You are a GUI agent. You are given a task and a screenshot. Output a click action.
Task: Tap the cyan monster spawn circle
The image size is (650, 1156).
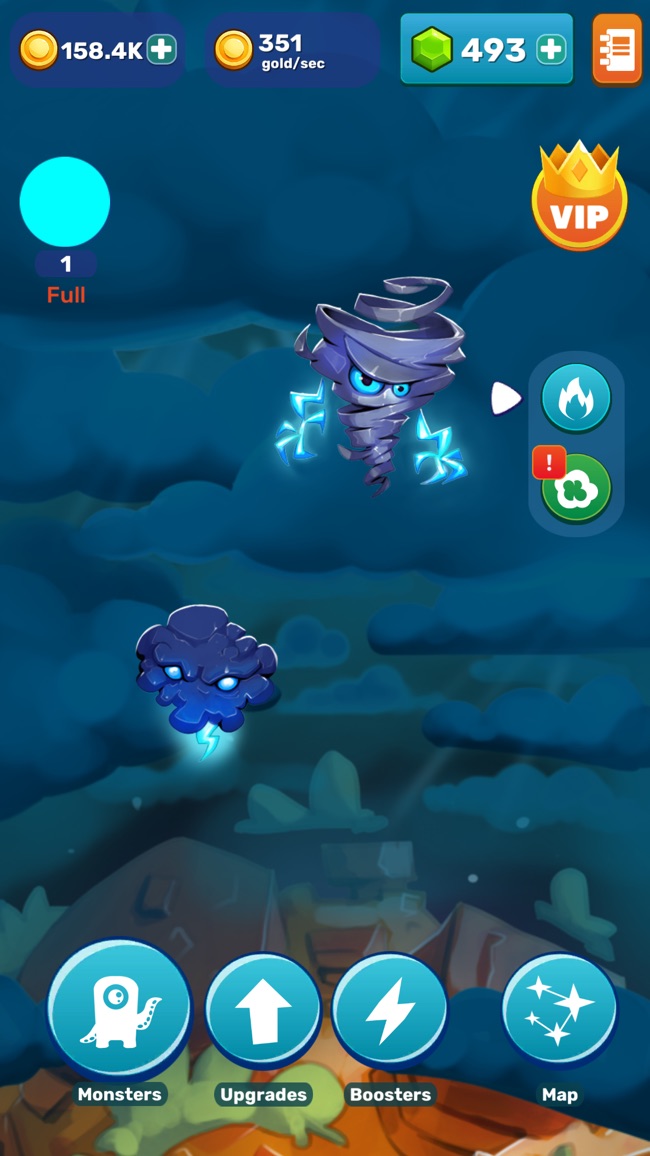[65, 202]
